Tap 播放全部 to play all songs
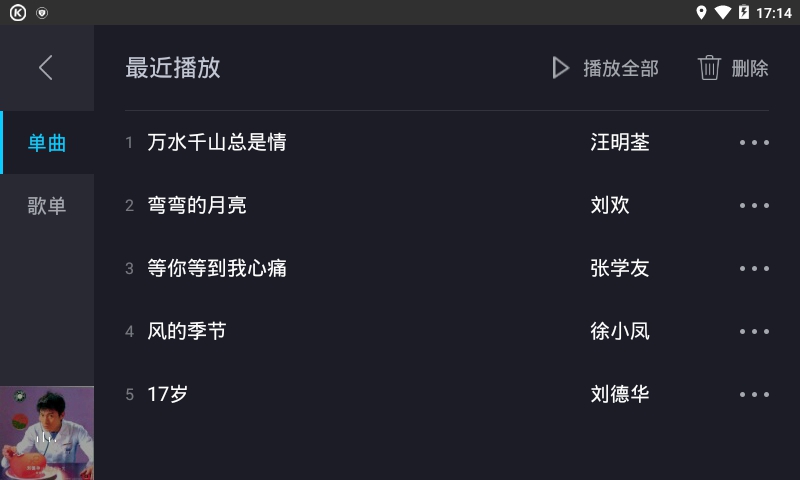 (x=606, y=68)
